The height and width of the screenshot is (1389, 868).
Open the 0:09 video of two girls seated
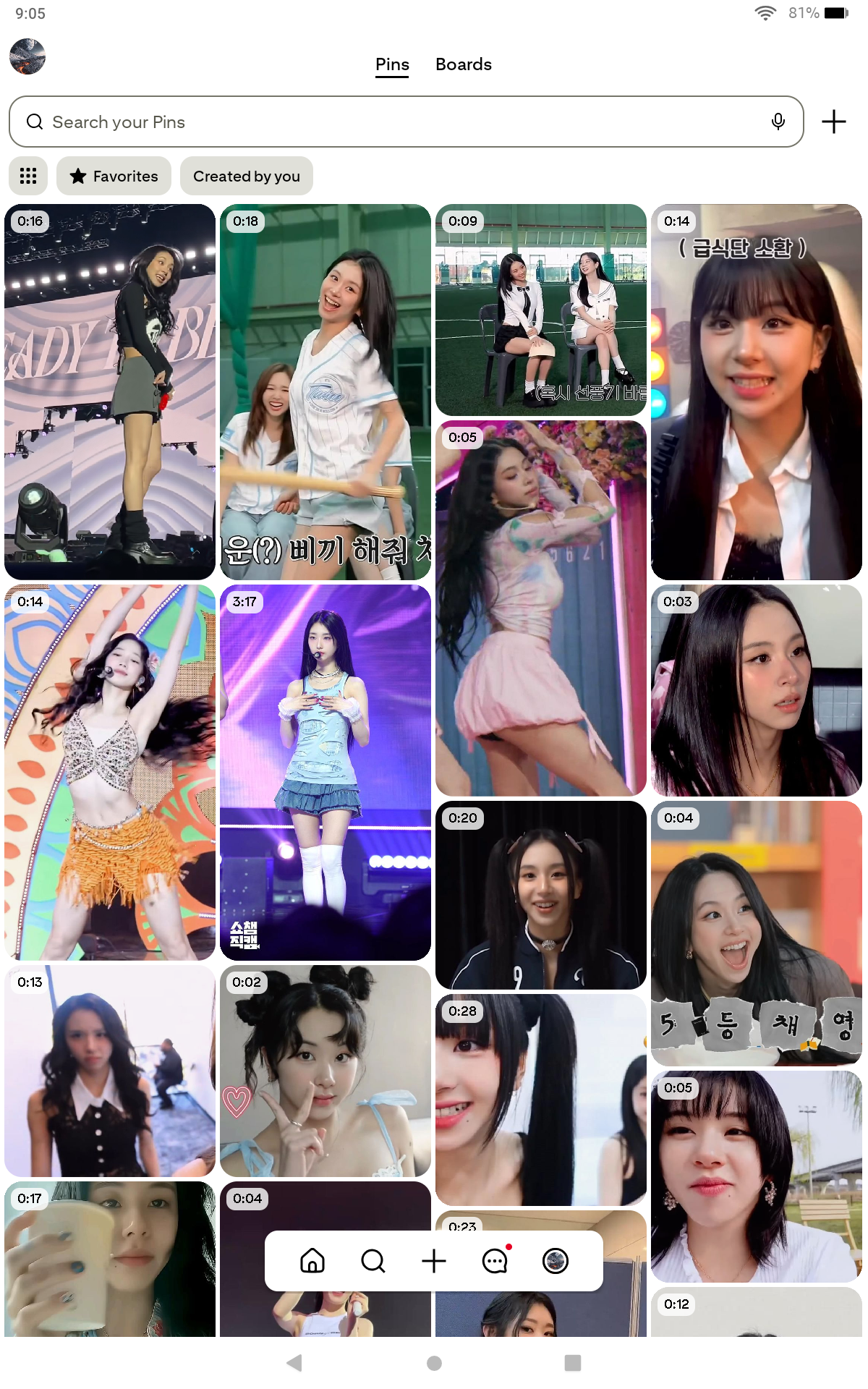coord(541,310)
